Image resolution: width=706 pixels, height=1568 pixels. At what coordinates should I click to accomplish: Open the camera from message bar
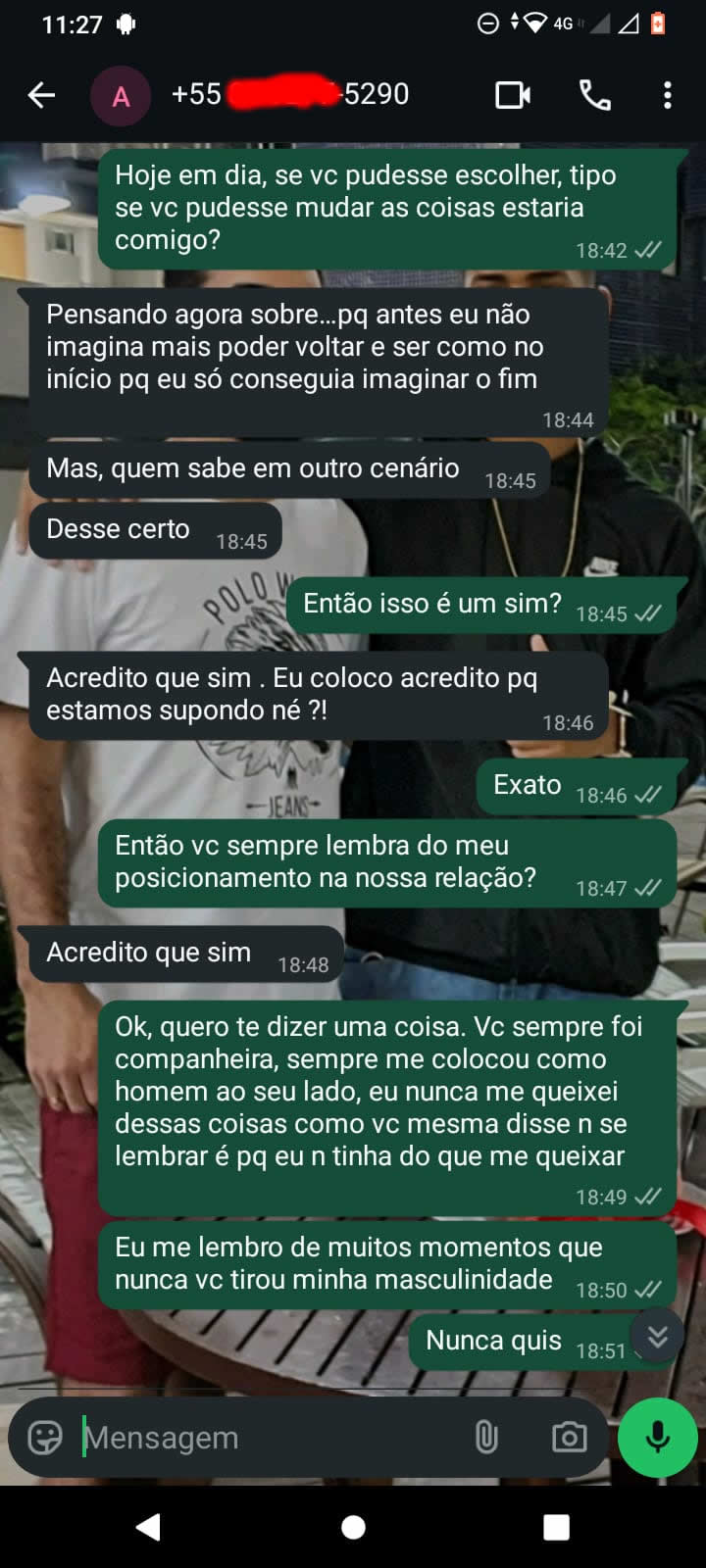coord(569,1438)
